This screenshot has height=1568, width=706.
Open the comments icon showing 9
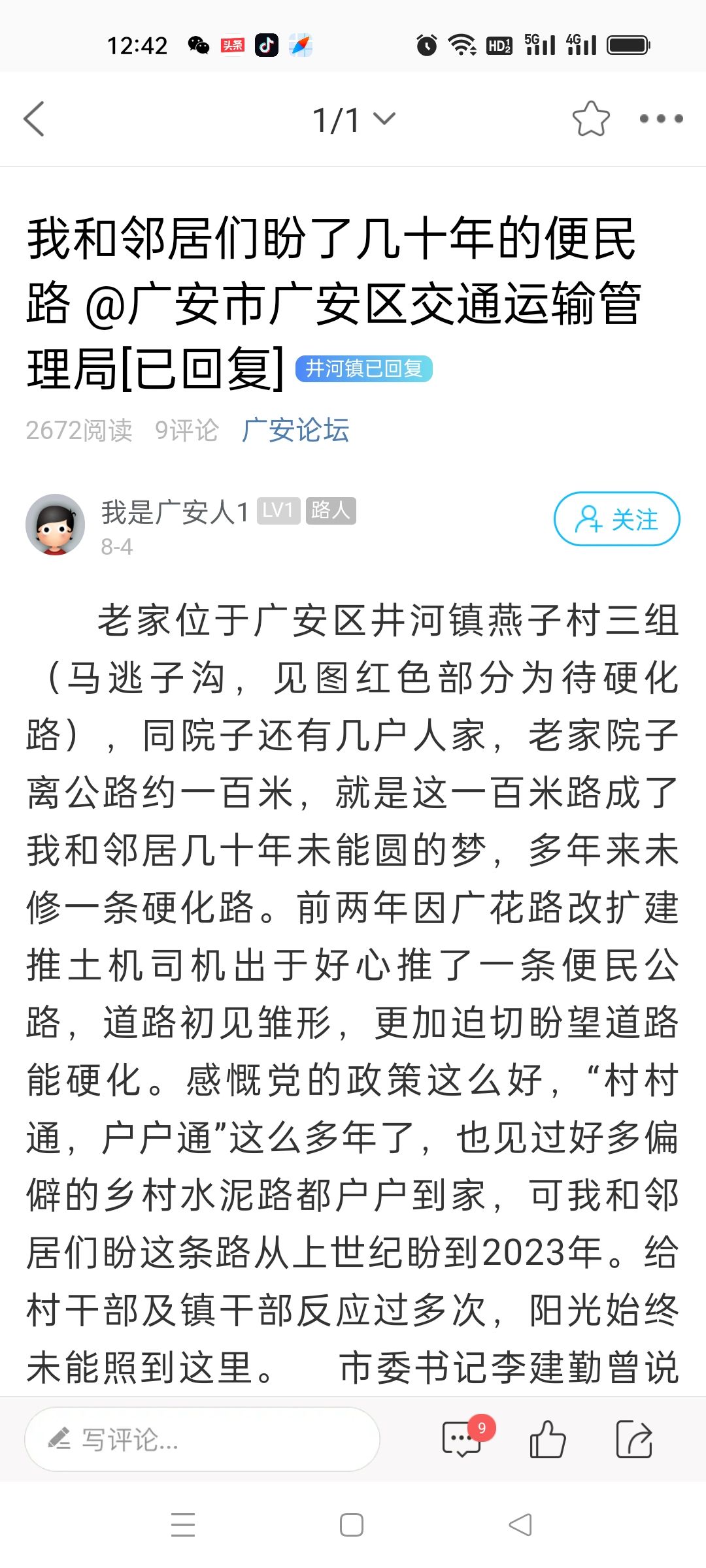pyautogui.click(x=463, y=1439)
